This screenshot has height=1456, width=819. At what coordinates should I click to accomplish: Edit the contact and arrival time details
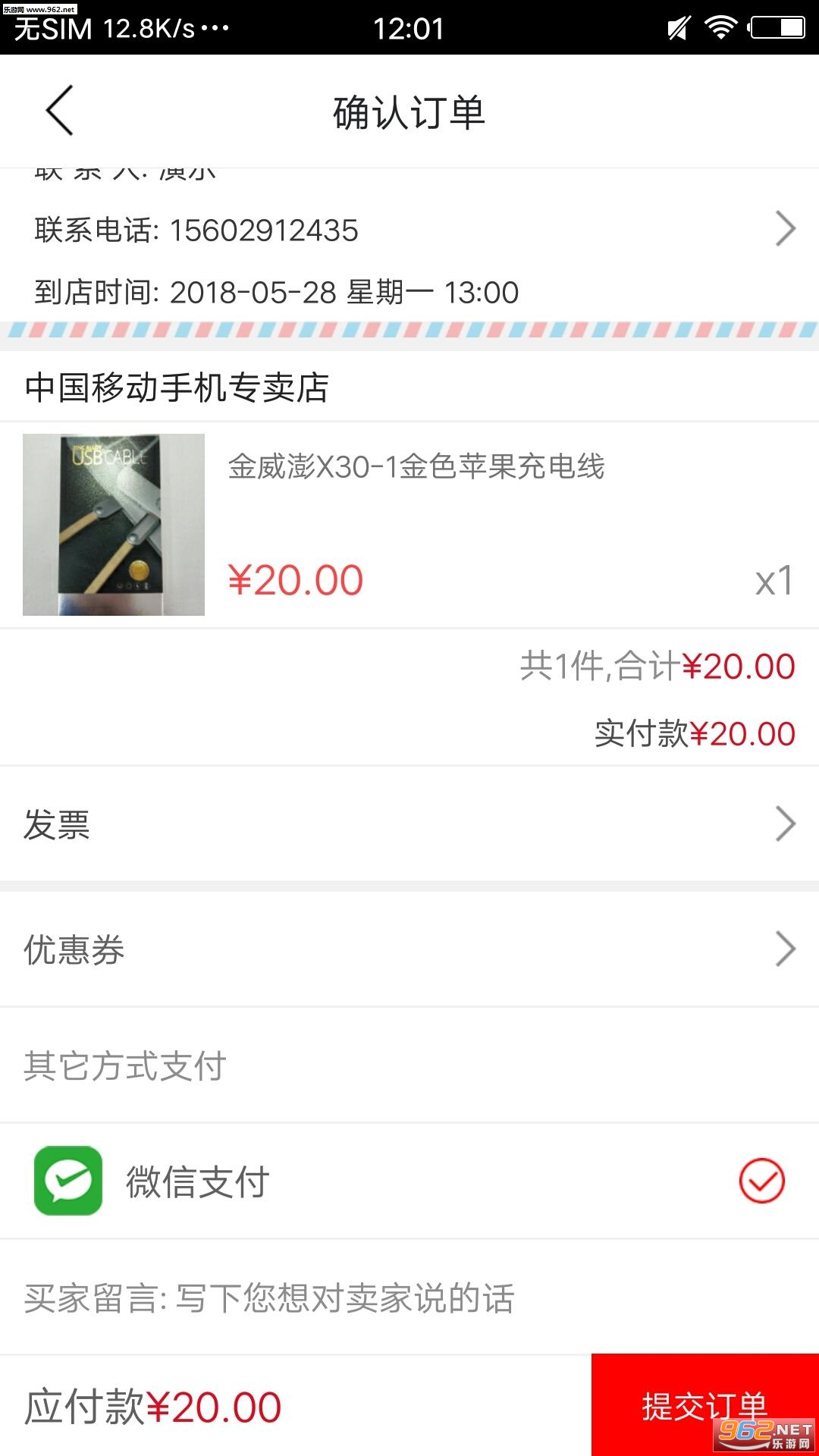(785, 229)
